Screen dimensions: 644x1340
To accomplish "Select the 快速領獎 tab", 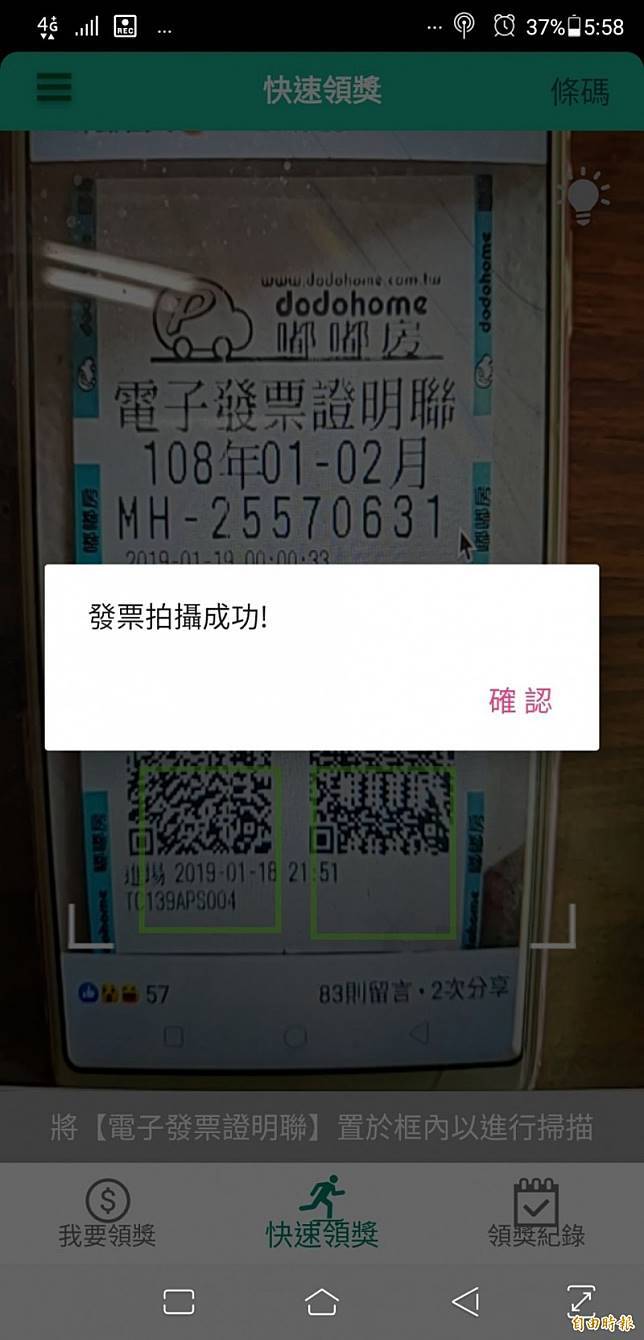I will coord(321,1214).
